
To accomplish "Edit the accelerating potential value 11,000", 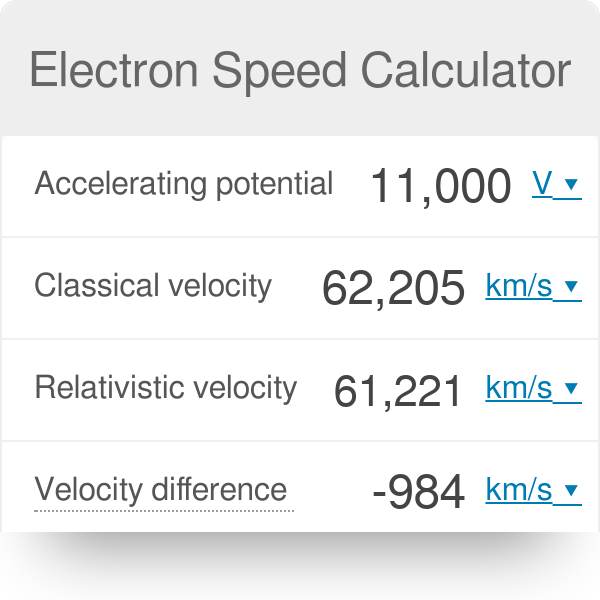I will click(441, 186).
